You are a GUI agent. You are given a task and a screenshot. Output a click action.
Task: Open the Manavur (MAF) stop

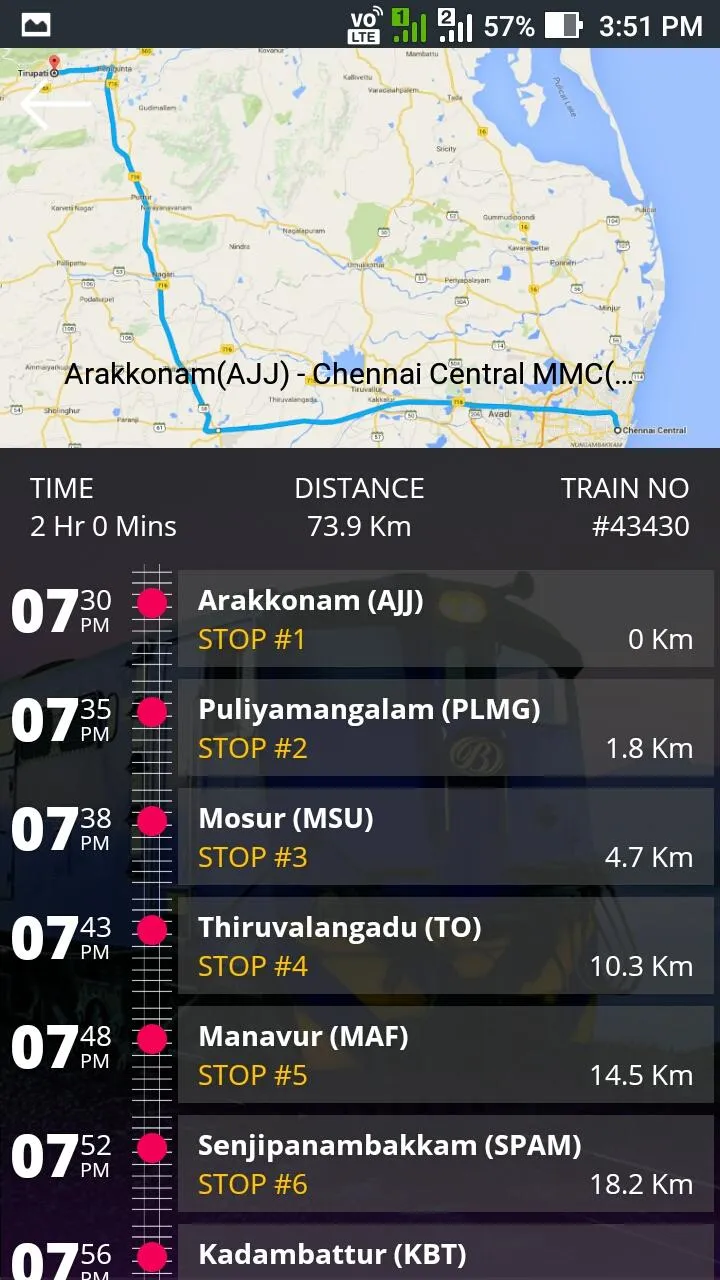click(445, 1055)
